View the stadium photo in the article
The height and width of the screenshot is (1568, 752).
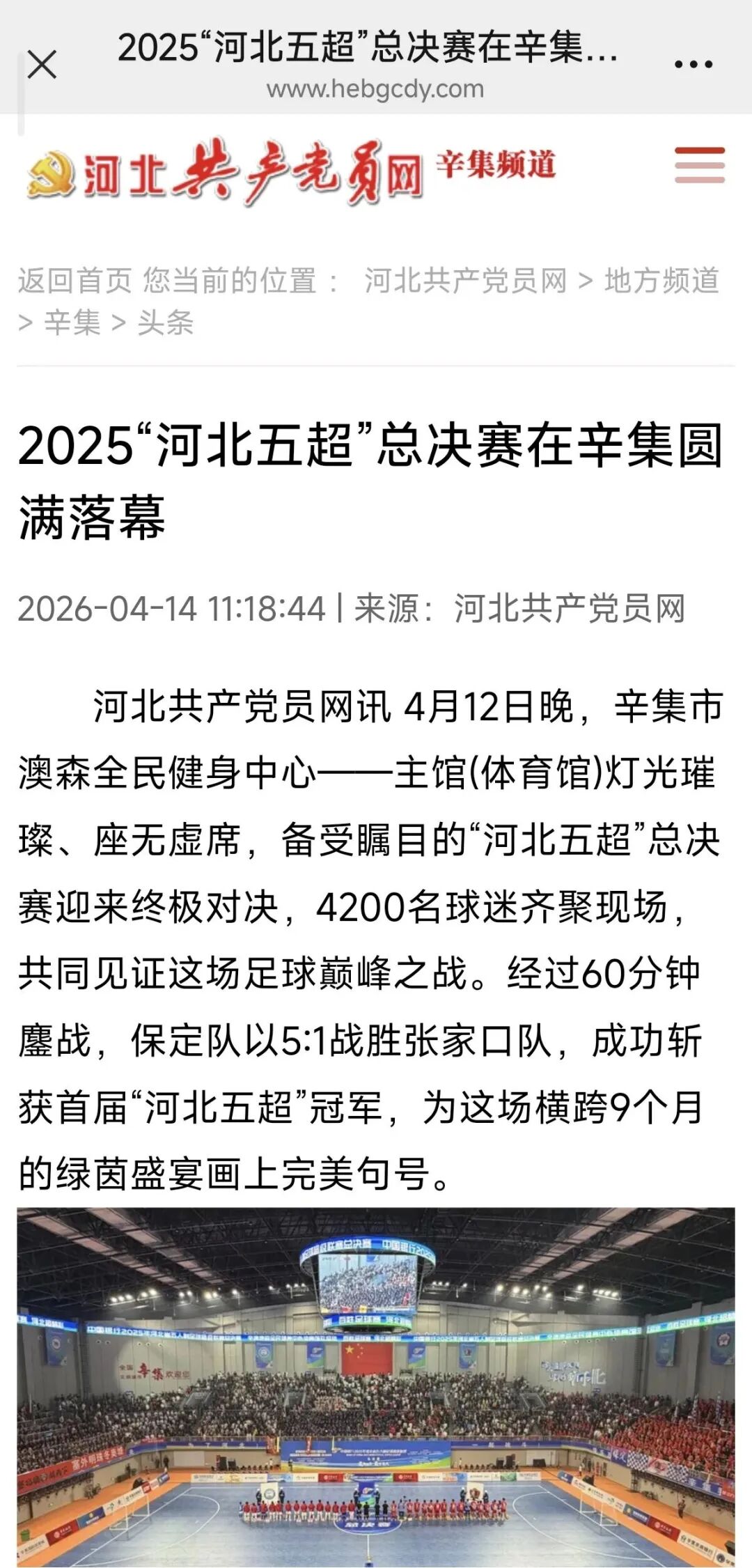tap(376, 1386)
